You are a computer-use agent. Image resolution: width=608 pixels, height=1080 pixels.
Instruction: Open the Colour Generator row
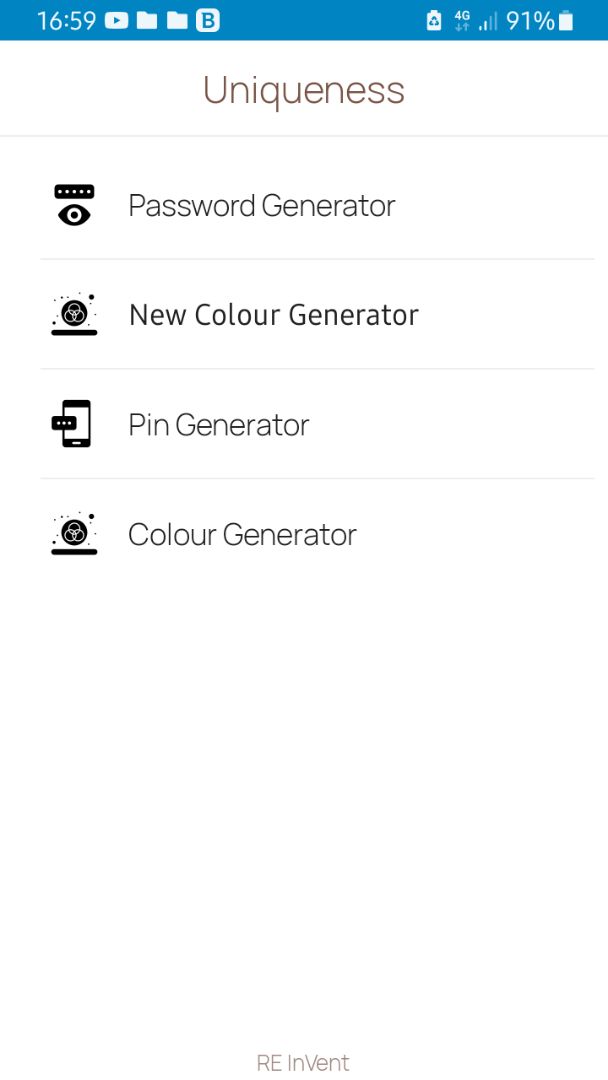(x=304, y=534)
